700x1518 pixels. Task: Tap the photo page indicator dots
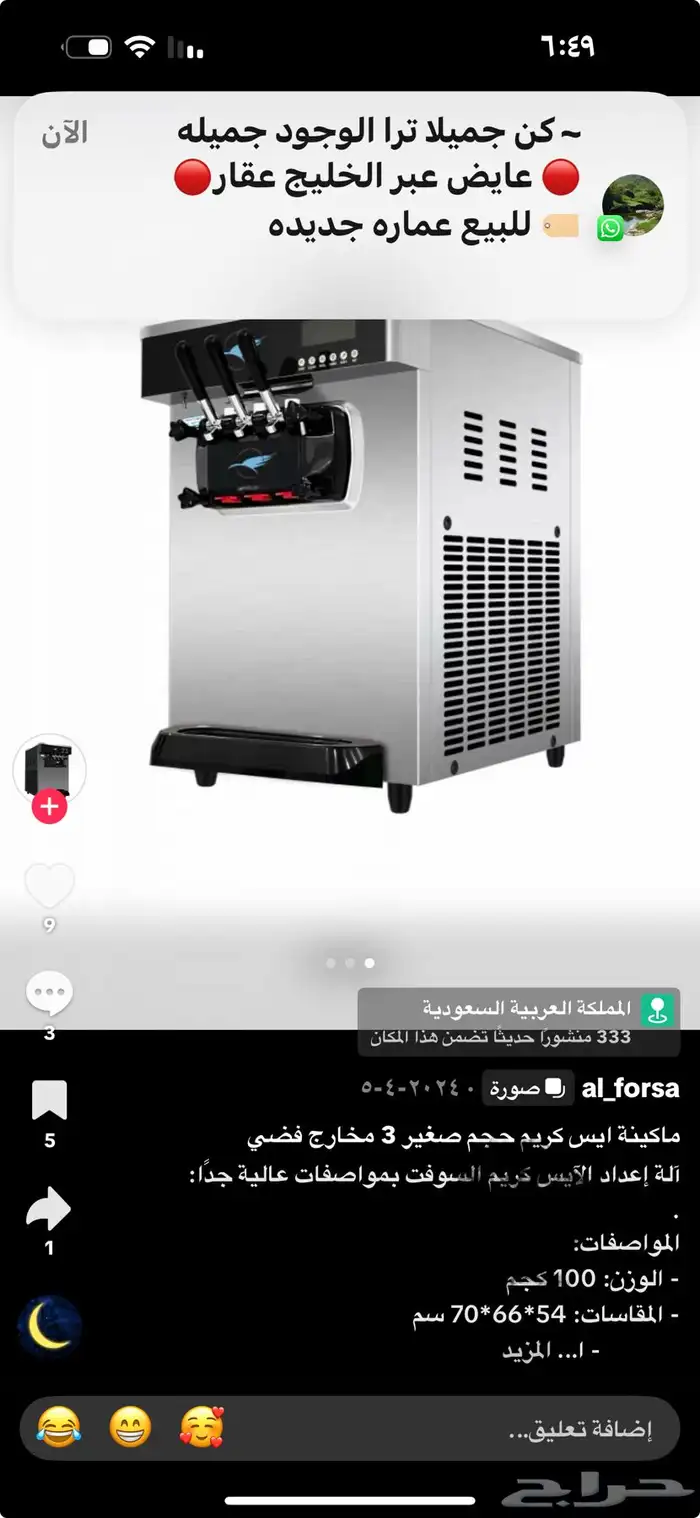(x=349, y=963)
